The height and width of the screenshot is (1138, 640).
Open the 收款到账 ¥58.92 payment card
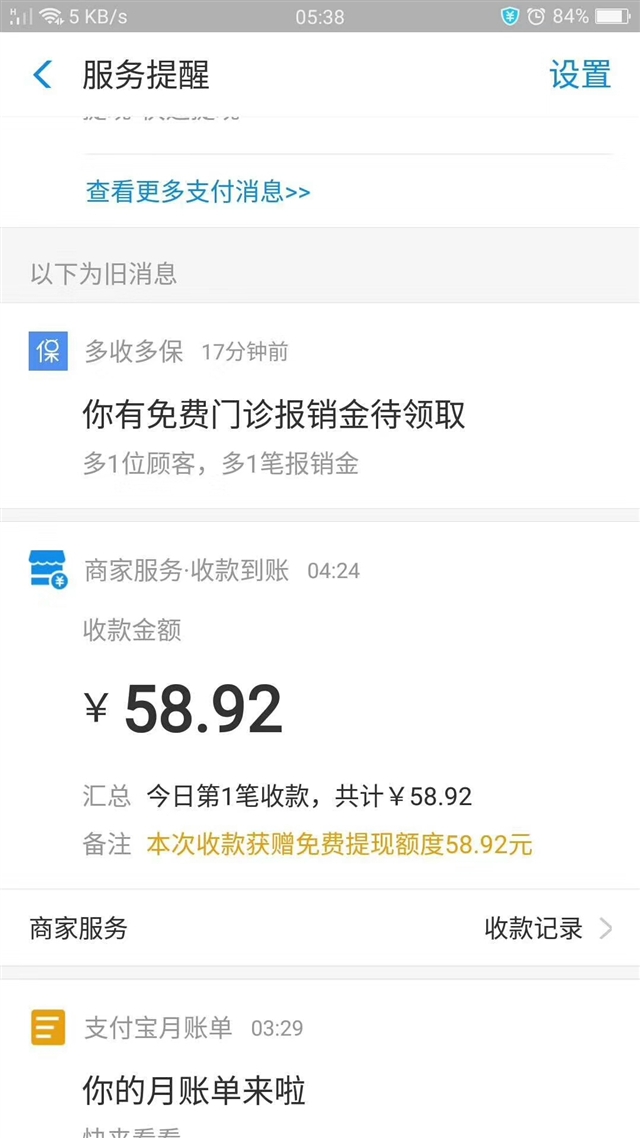pyautogui.click(x=320, y=705)
